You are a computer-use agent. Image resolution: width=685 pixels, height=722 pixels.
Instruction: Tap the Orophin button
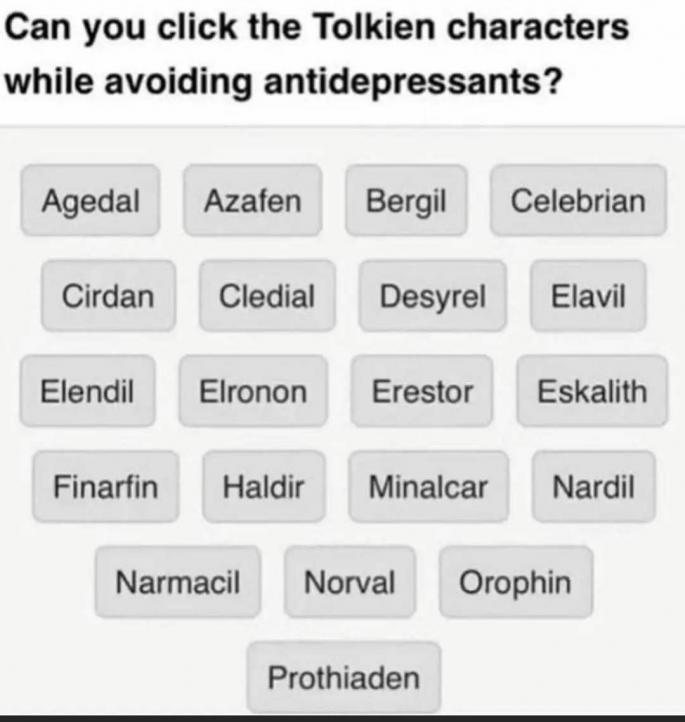click(x=516, y=582)
